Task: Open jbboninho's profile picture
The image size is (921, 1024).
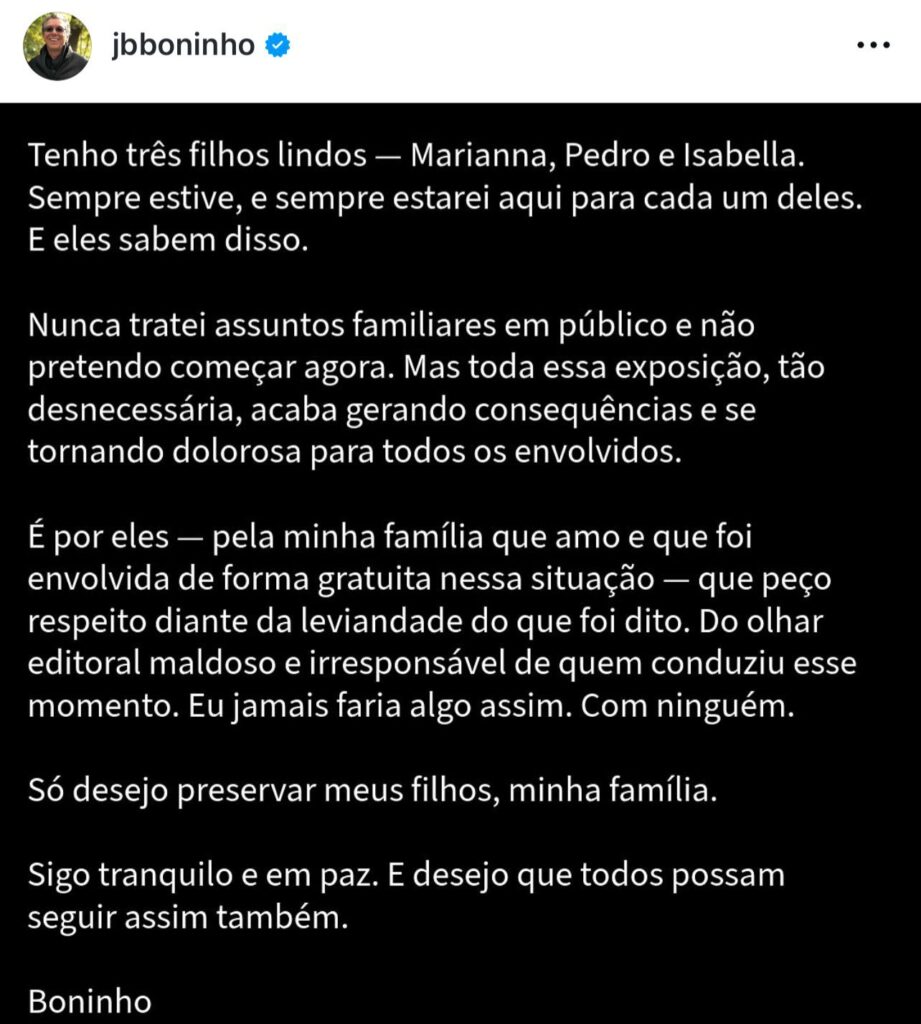Action: [x=57, y=46]
